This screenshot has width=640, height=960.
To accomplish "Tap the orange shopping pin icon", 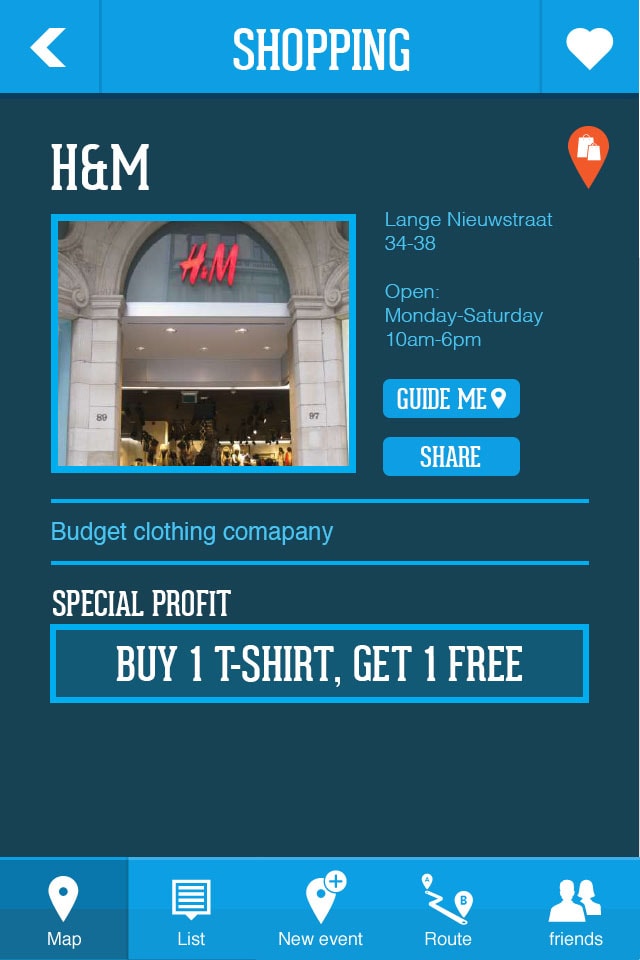I will tap(588, 156).
